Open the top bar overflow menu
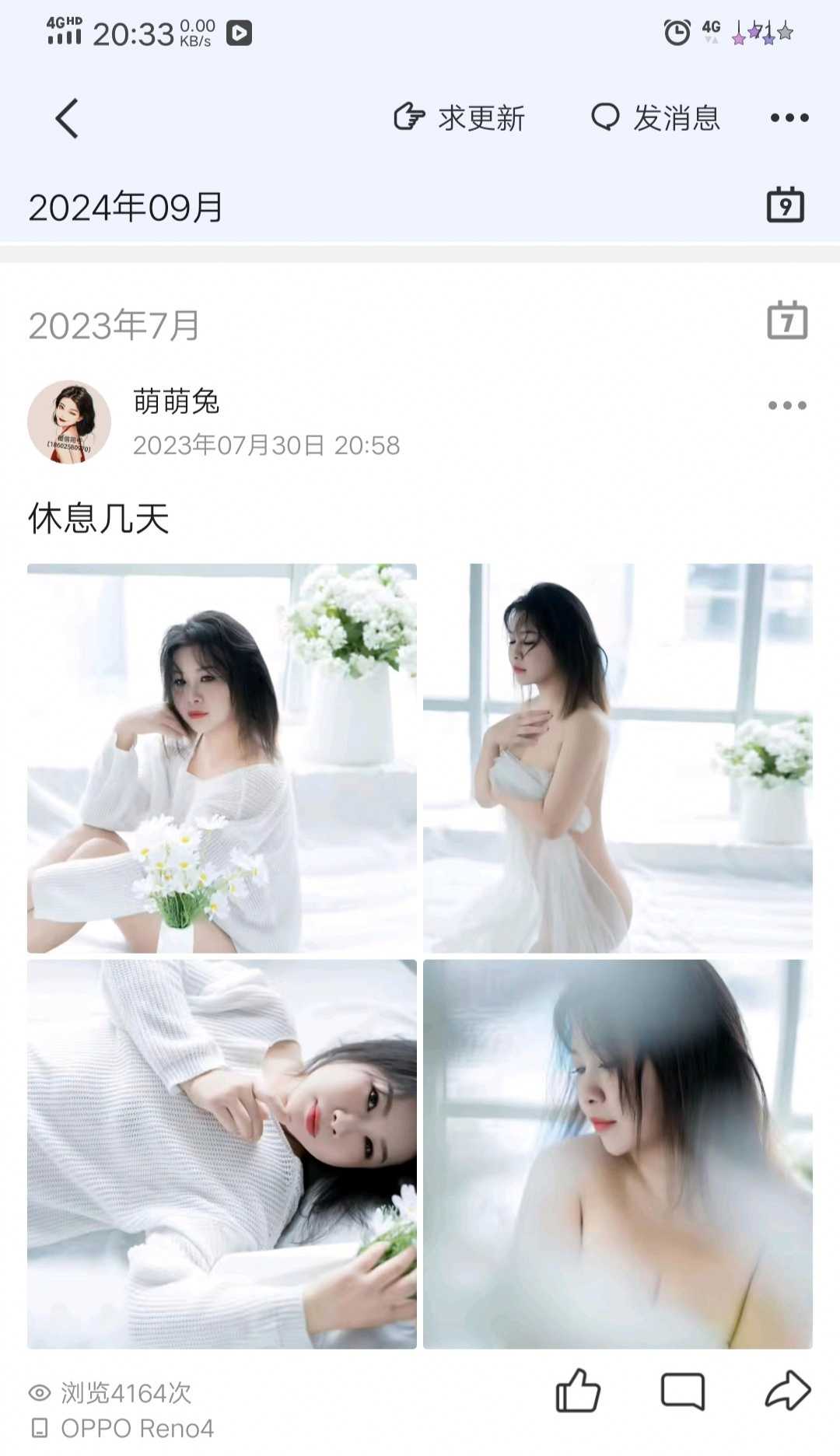This screenshot has height=1456, width=840. [x=789, y=118]
